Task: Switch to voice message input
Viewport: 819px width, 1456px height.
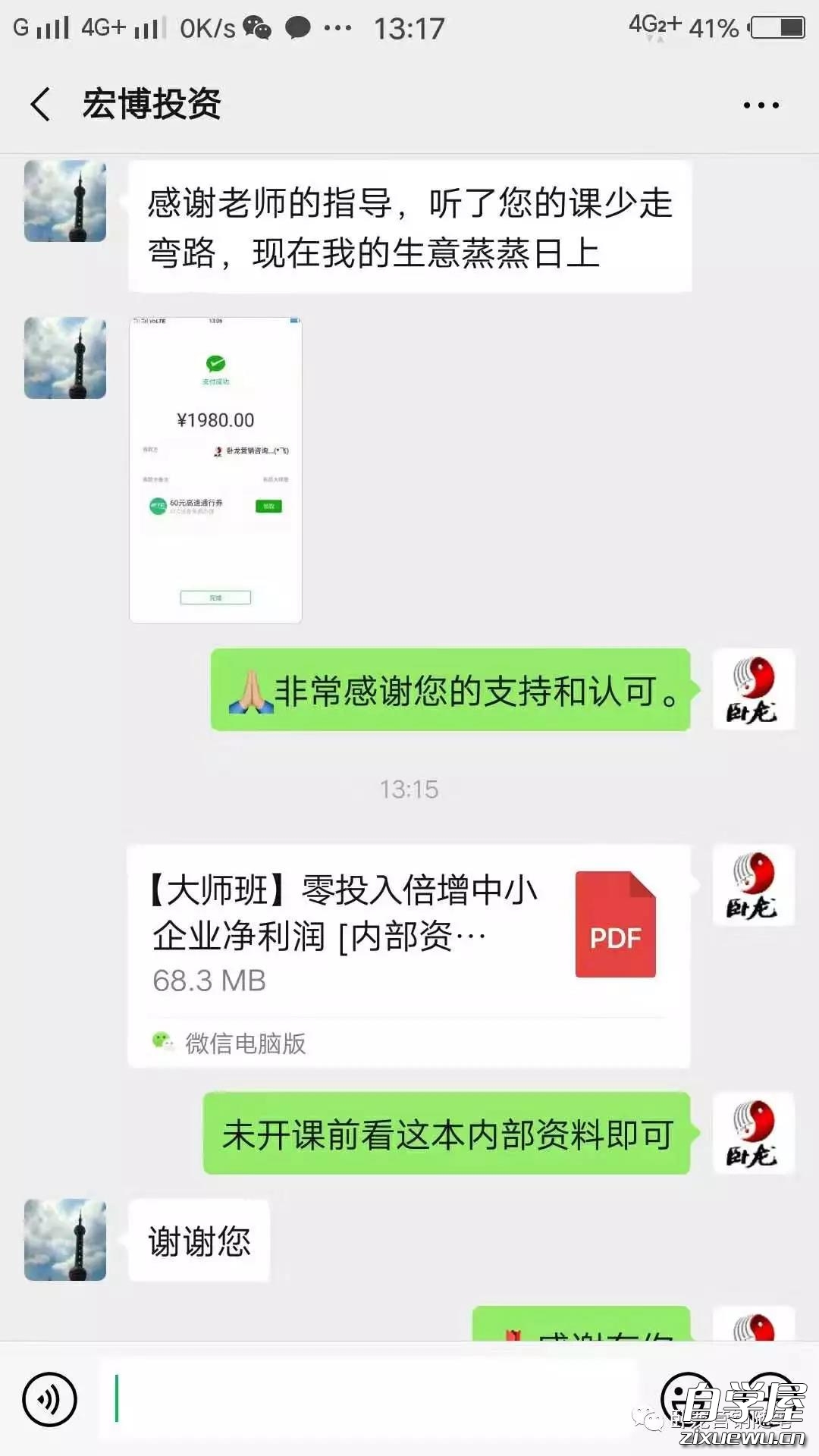Action: 49,1399
